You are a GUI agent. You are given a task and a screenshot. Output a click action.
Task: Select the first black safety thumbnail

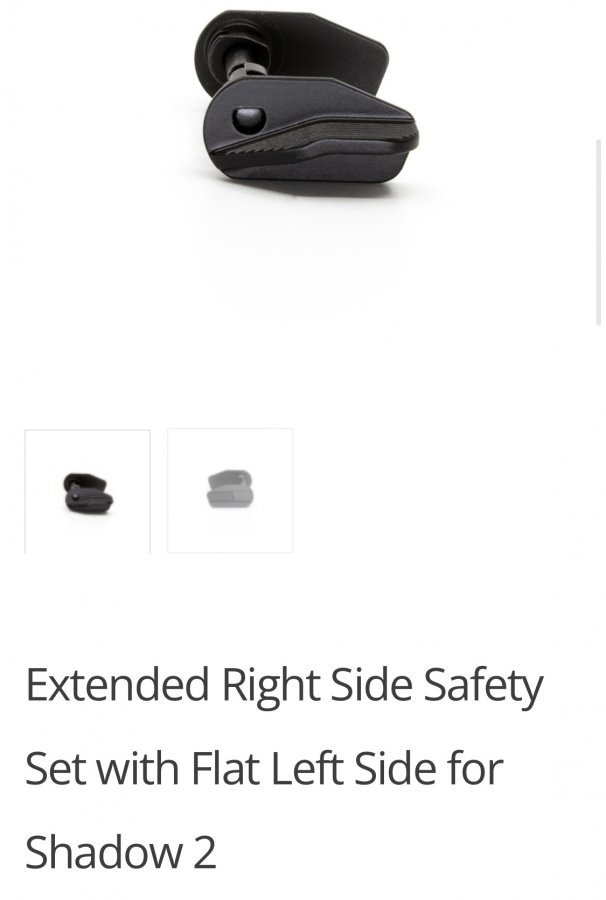click(87, 491)
